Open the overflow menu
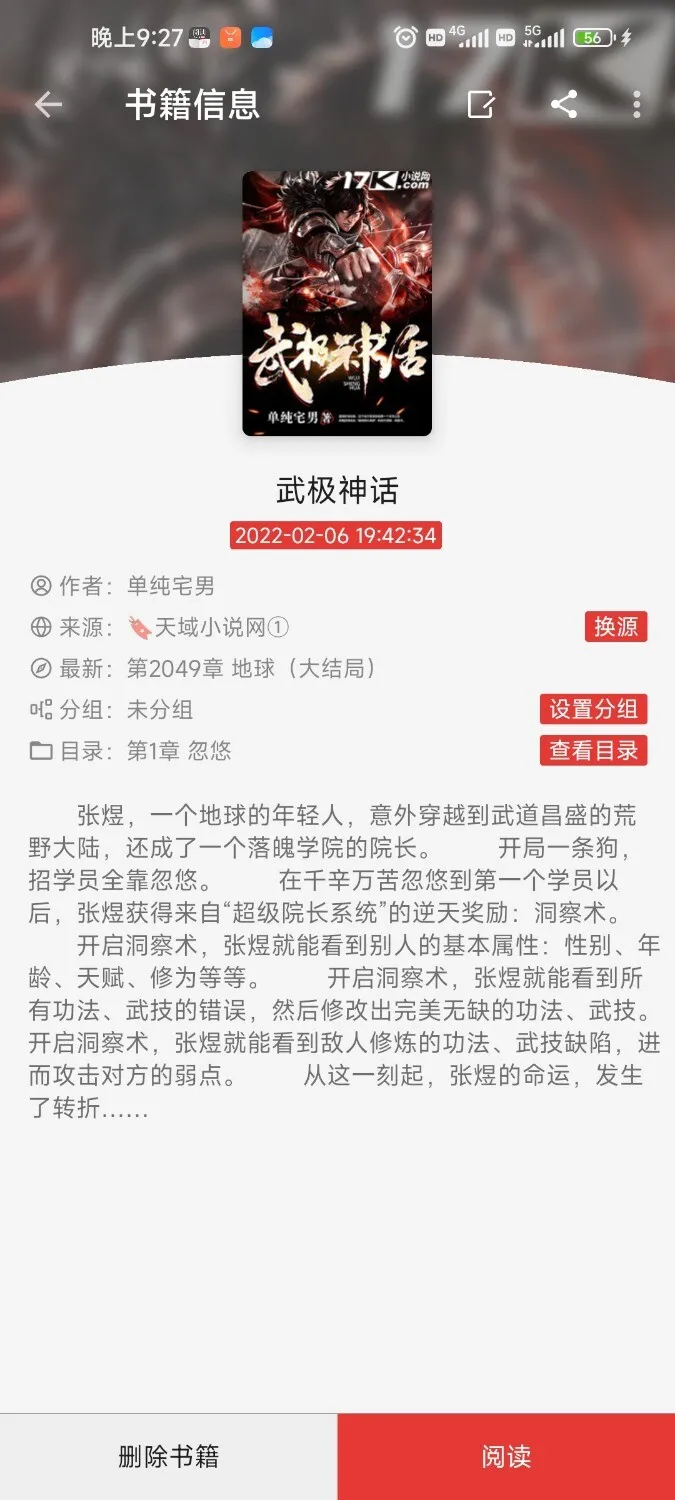 click(x=637, y=104)
